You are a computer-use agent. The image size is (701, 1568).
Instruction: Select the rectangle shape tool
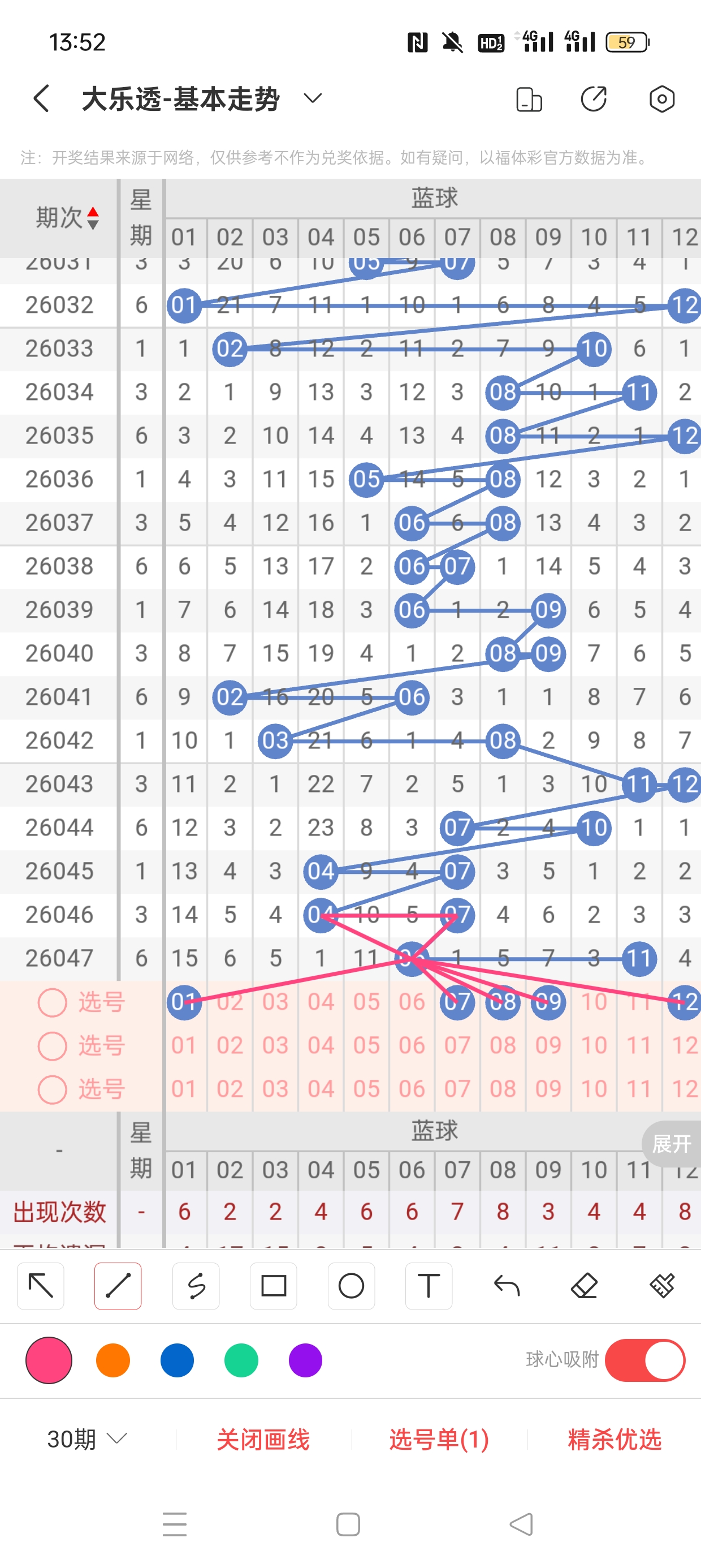273,1286
